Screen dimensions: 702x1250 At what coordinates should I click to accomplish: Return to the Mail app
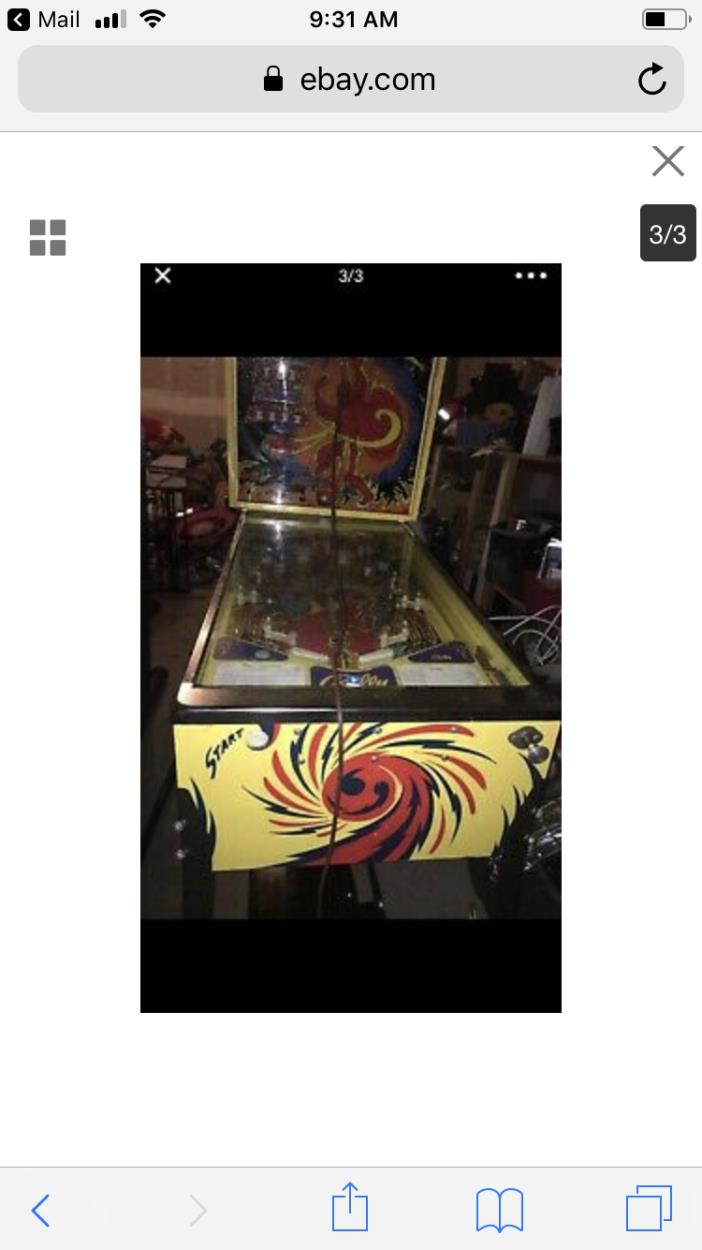pos(44,19)
